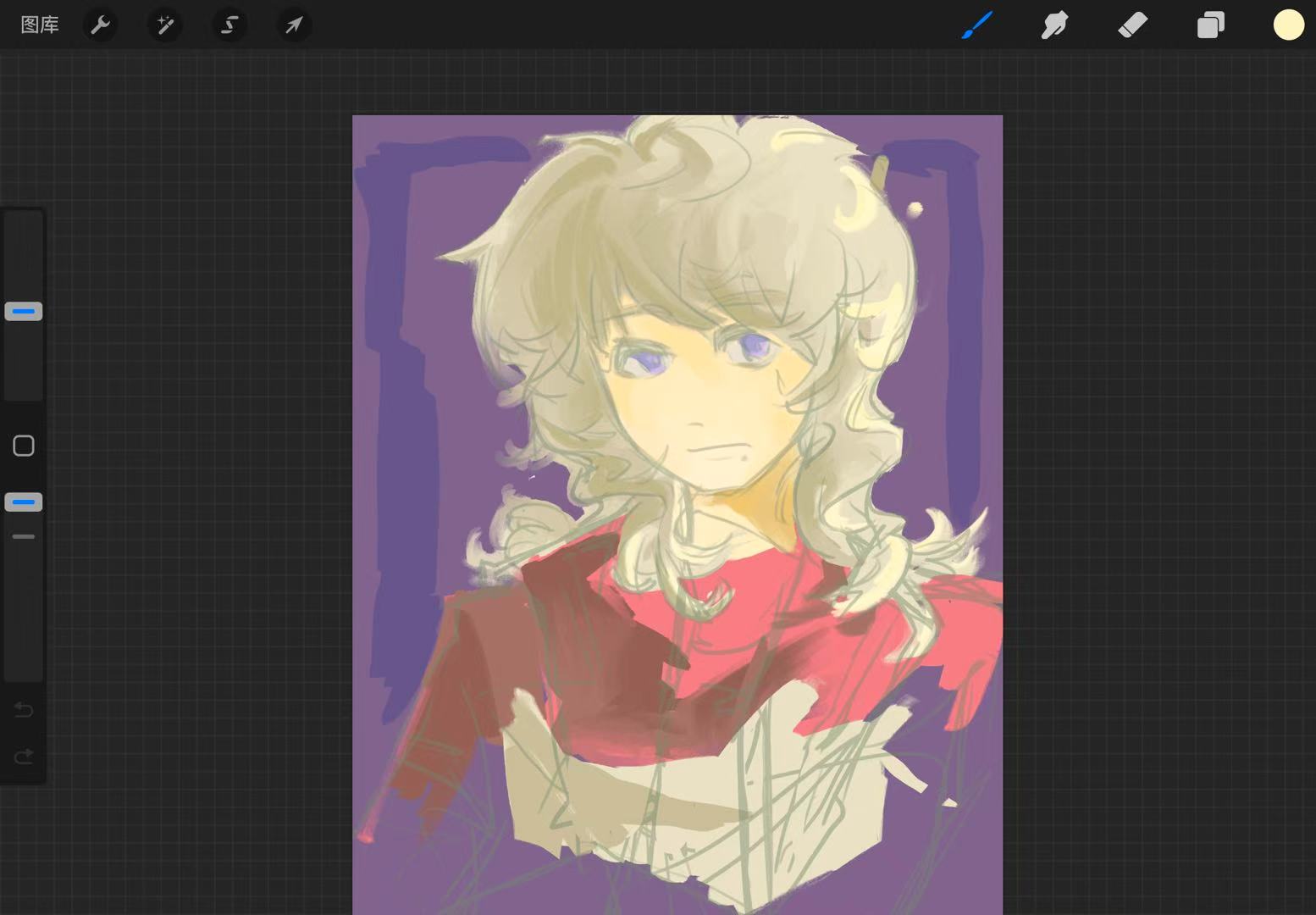Image resolution: width=1316 pixels, height=915 pixels.
Task: Activate the transform arrow tool
Action: pos(294,25)
